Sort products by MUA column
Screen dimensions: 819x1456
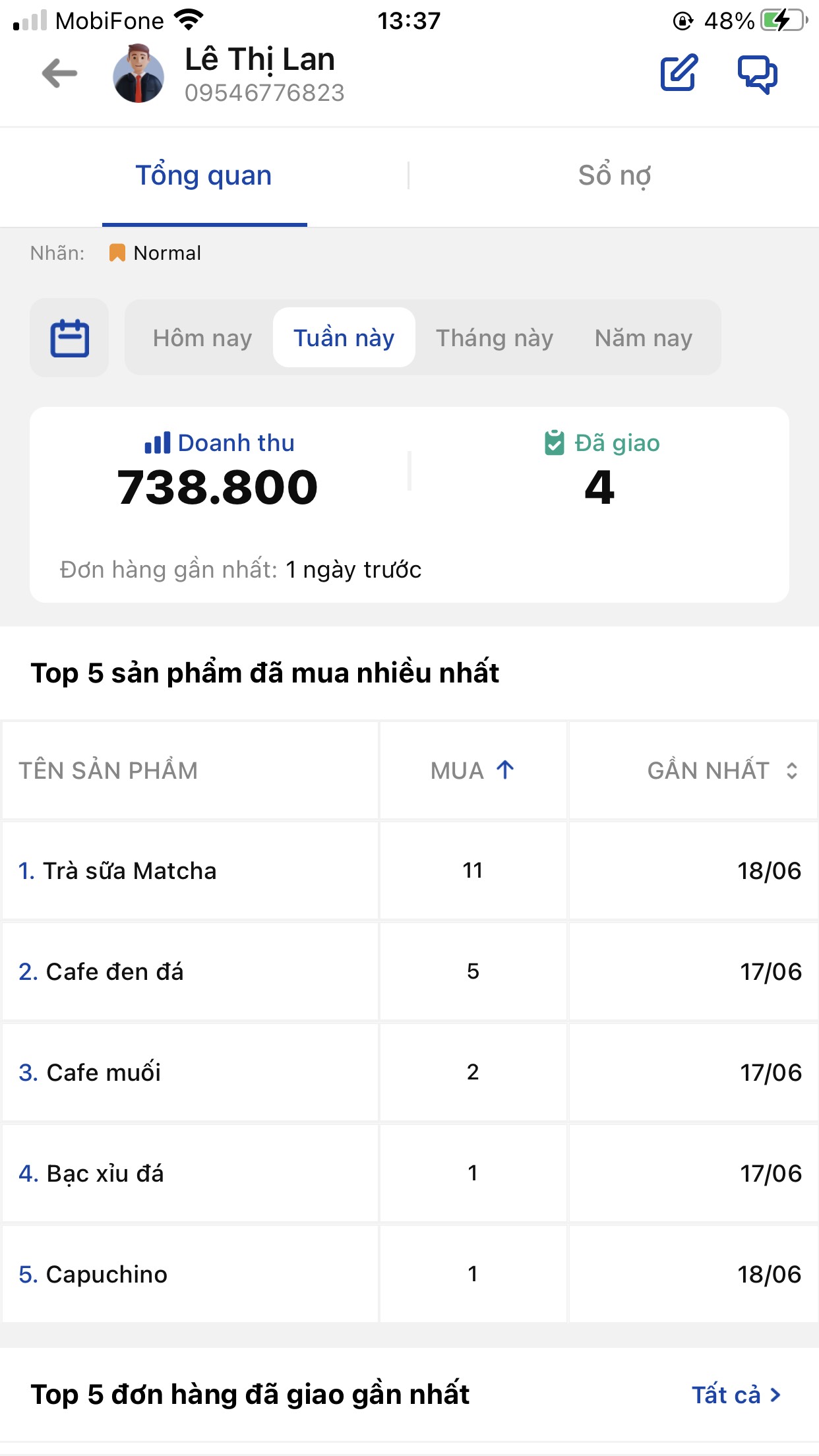pos(472,770)
